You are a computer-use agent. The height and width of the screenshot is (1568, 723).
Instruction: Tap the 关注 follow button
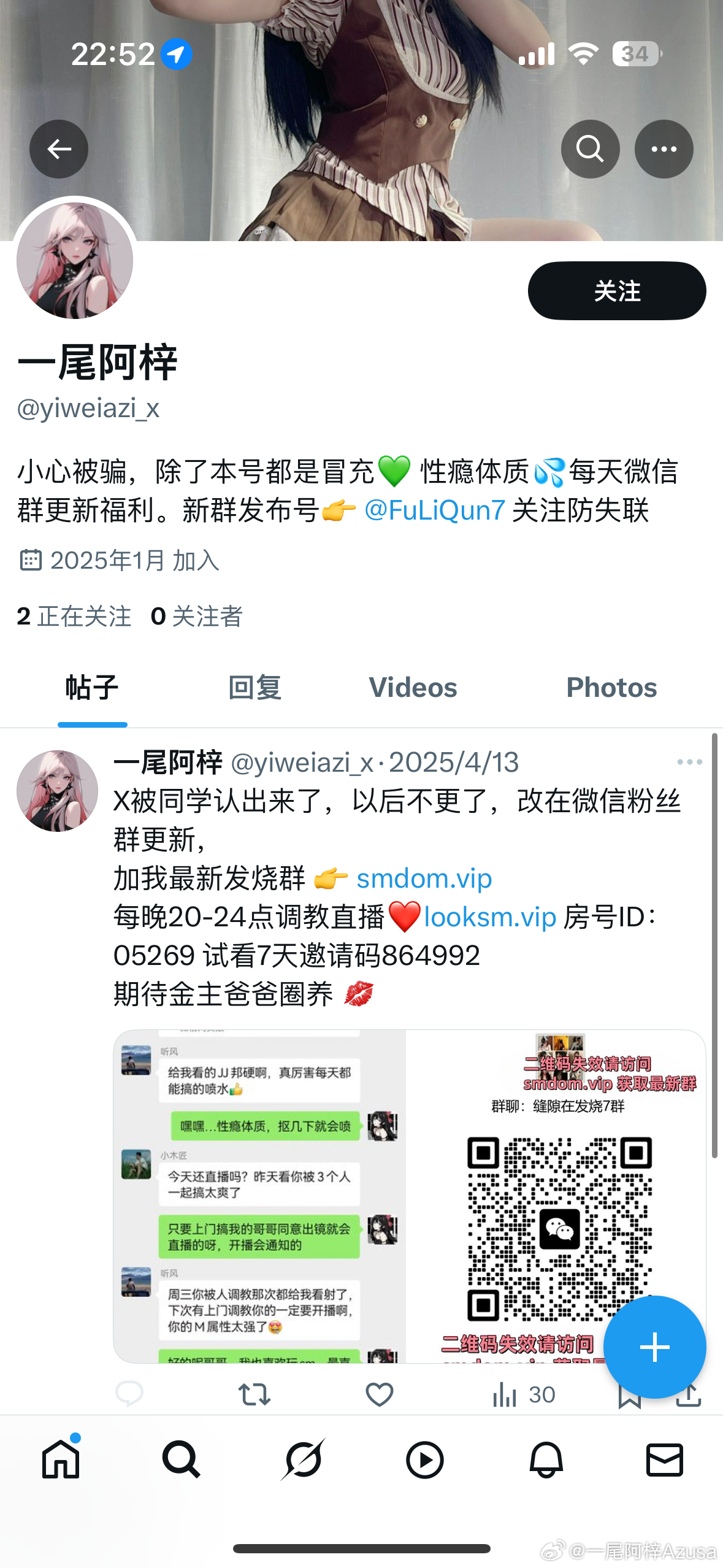click(x=616, y=291)
